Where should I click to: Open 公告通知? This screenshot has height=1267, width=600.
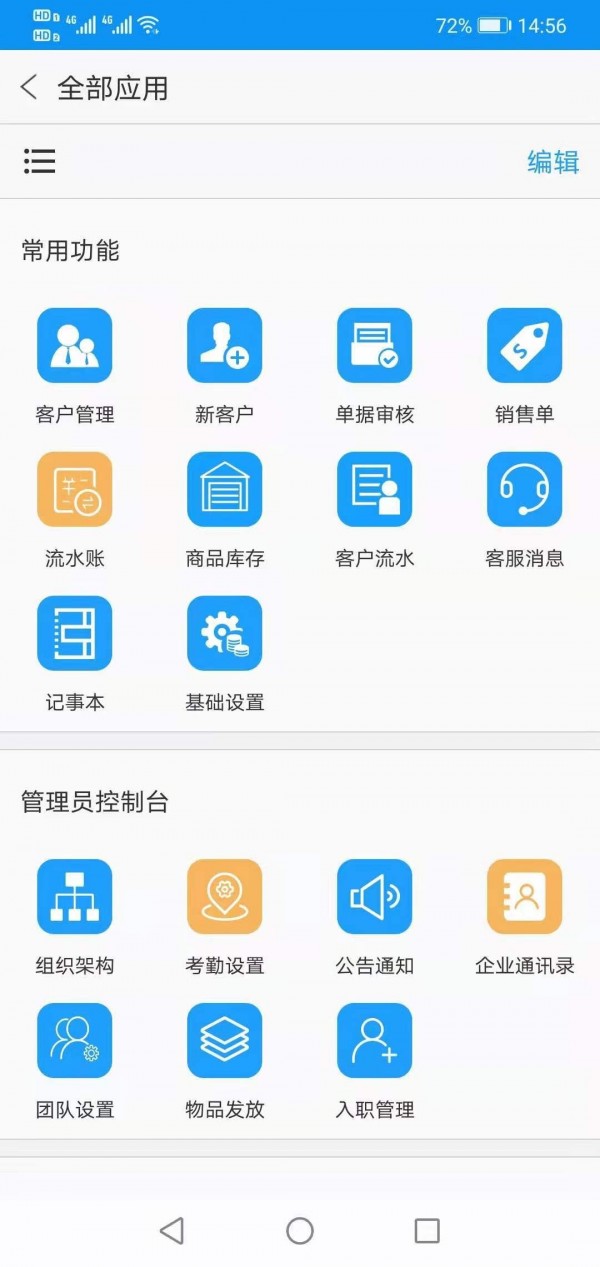(375, 897)
